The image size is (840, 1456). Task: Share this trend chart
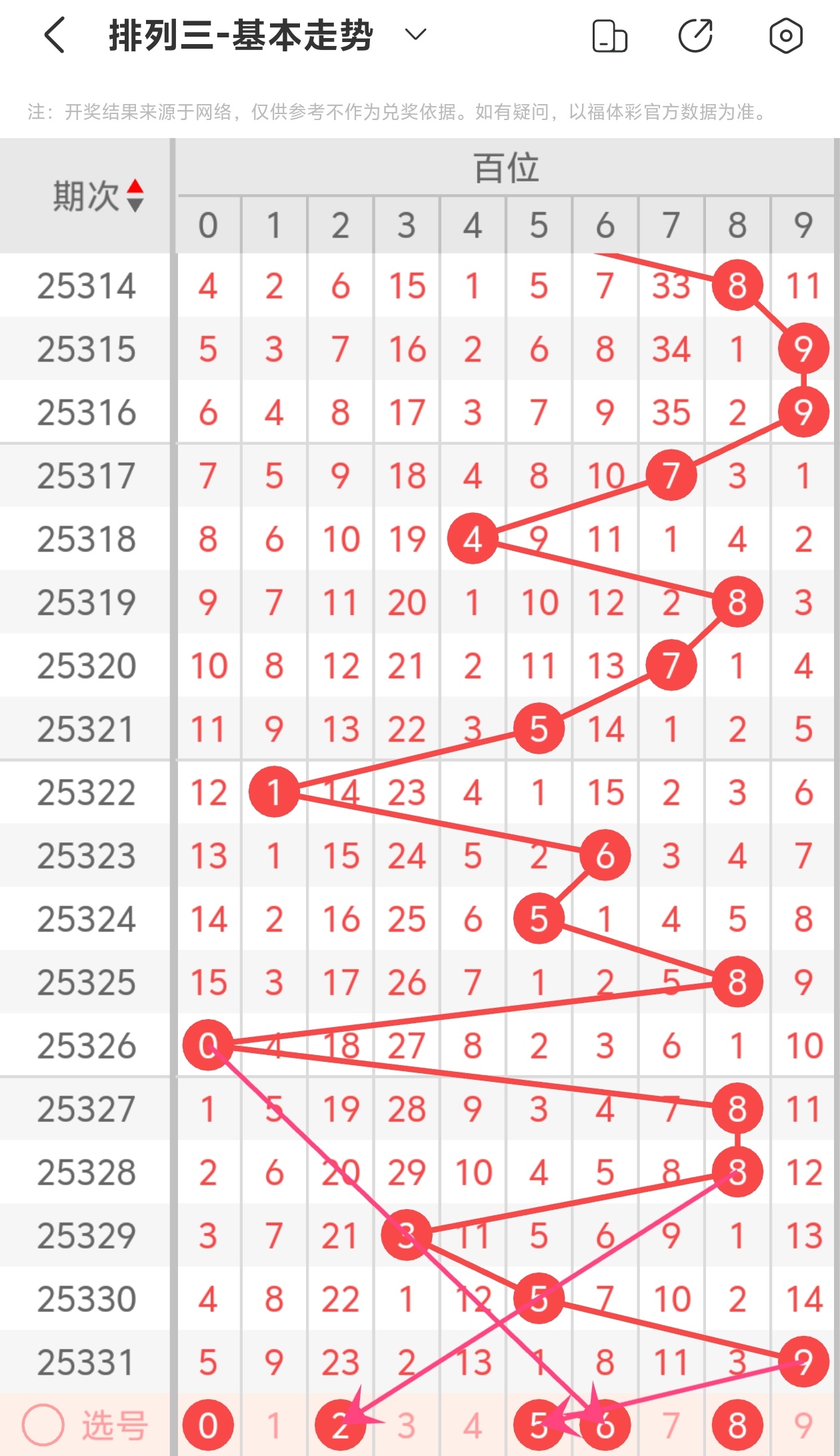695,36
